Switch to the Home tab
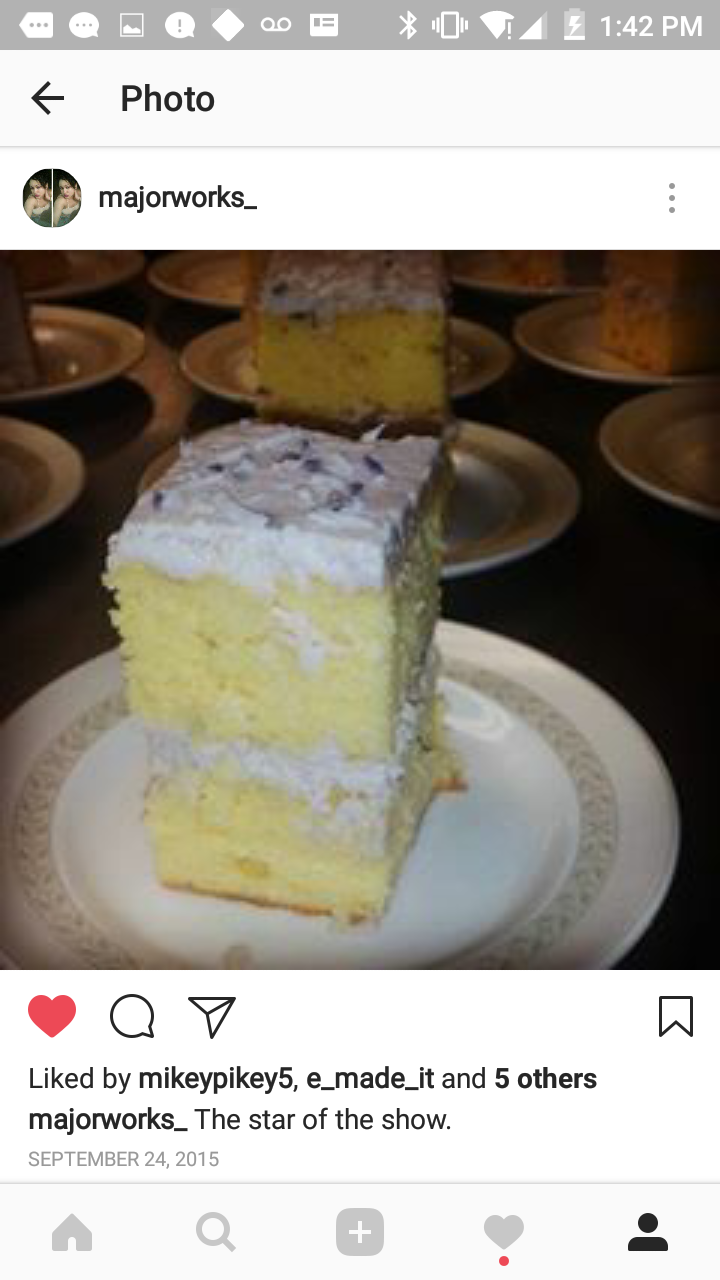The image size is (720, 1280). tap(72, 1232)
